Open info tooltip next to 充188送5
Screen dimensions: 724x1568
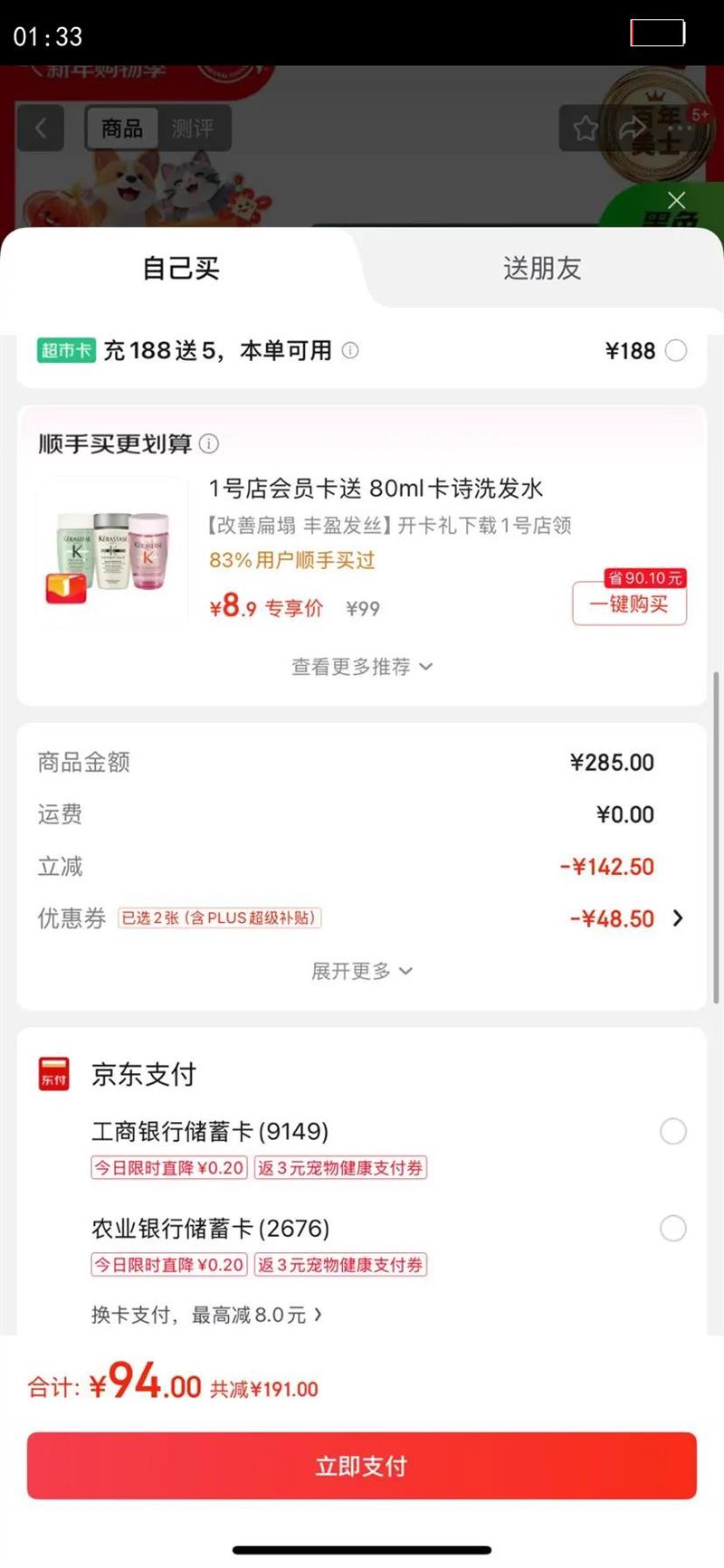351,351
